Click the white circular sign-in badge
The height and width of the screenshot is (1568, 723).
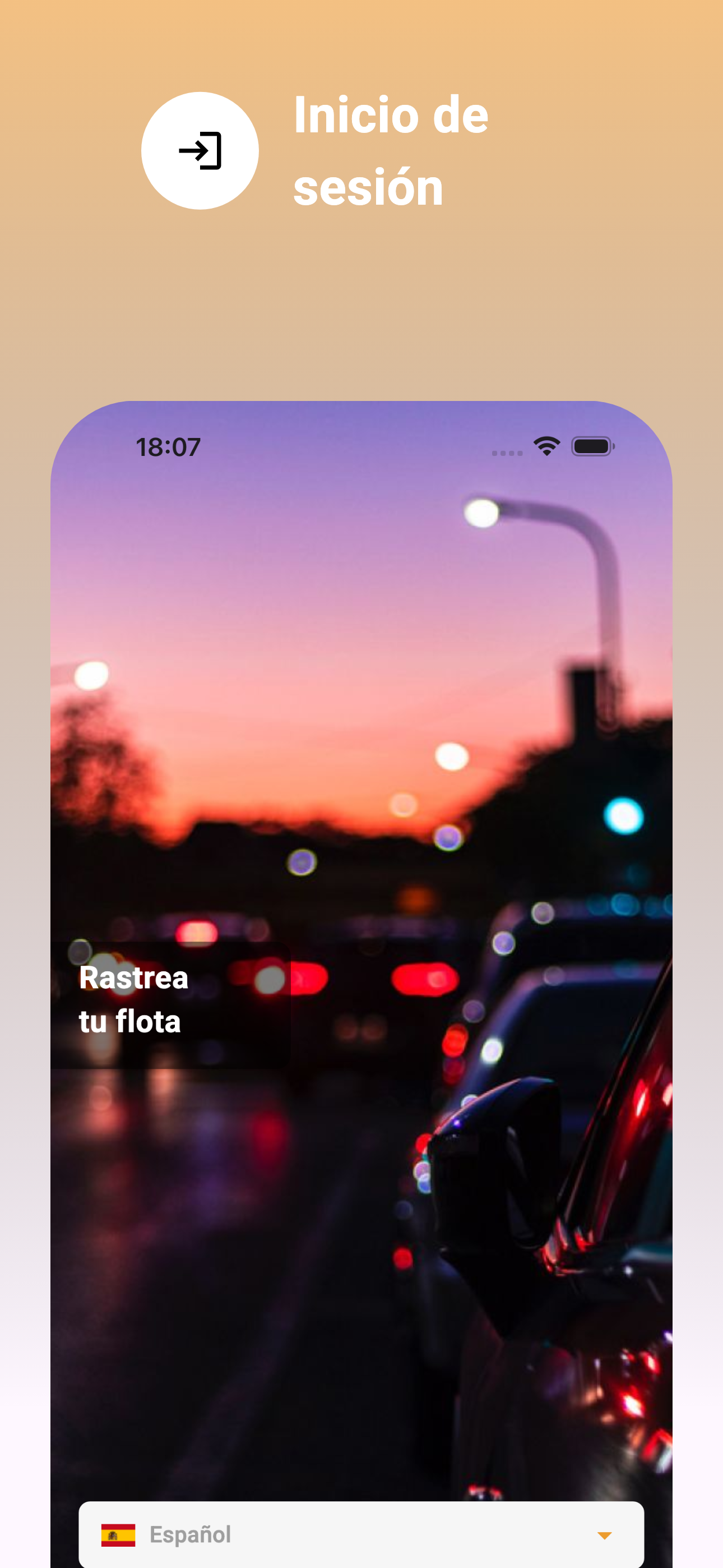tap(201, 150)
